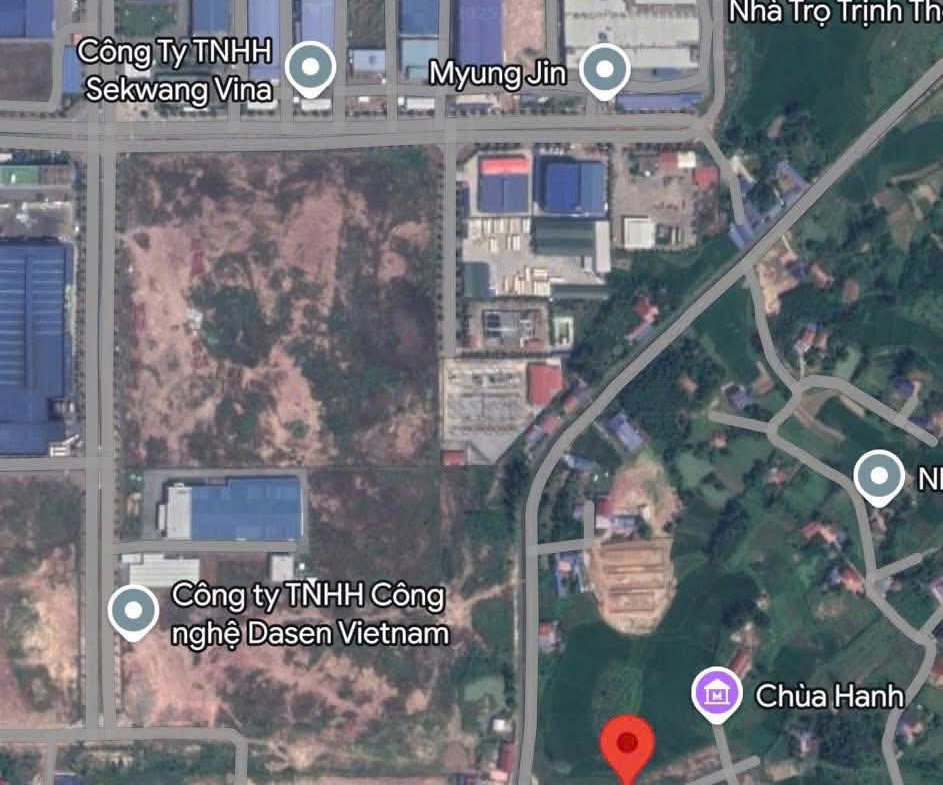Open the gray place pin at the right edge

click(879, 475)
